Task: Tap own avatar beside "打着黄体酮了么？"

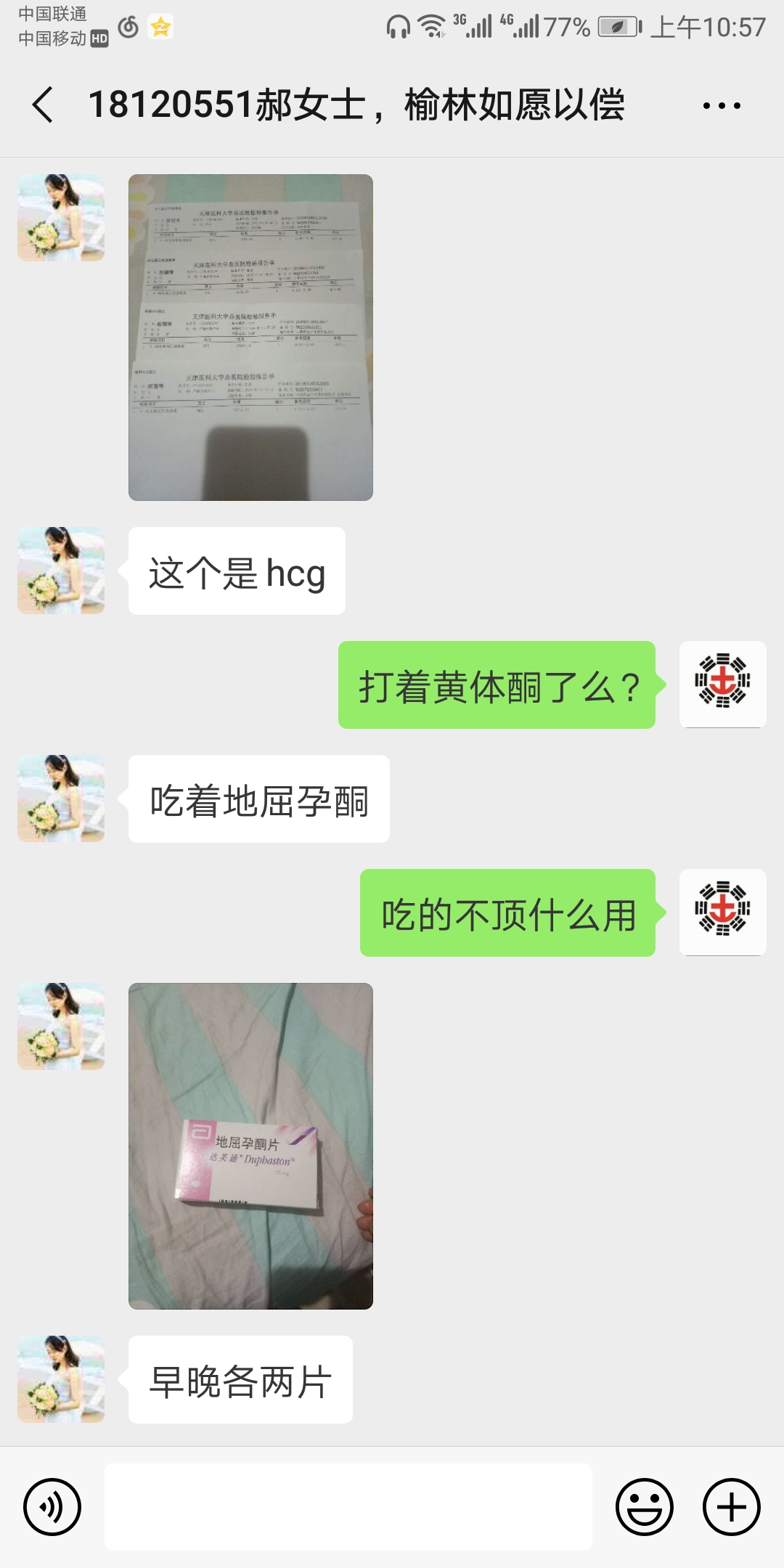Action: pyautogui.click(x=723, y=684)
